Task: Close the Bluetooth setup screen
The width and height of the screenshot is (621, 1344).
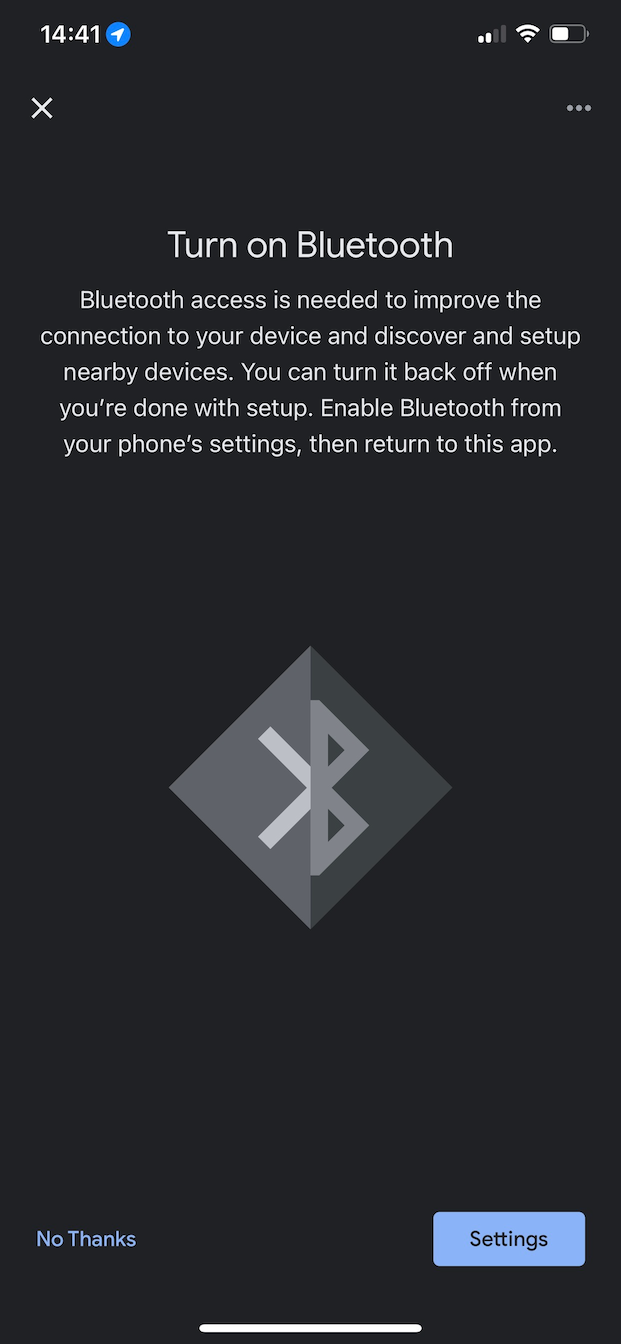Action: click(x=42, y=108)
